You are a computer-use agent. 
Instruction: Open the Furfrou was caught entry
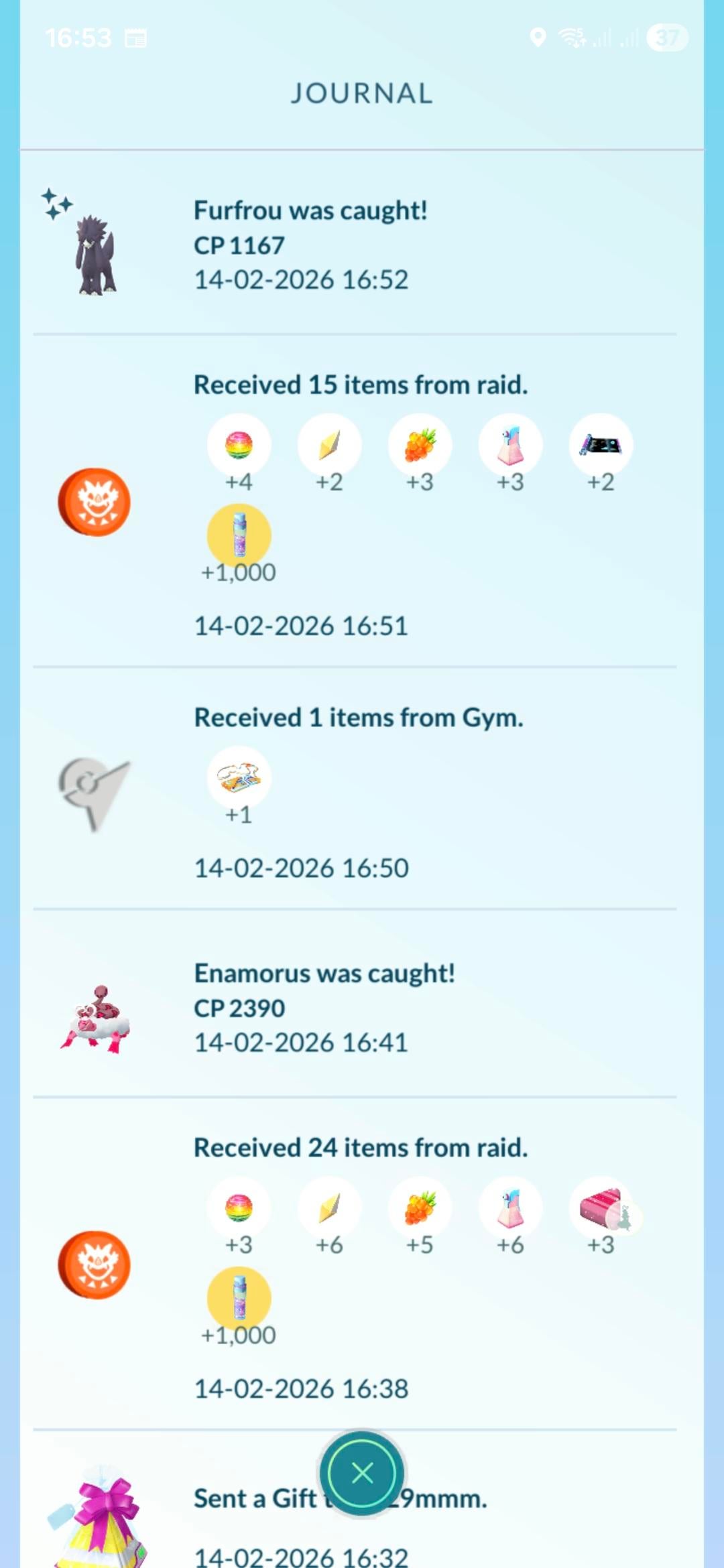click(310, 245)
